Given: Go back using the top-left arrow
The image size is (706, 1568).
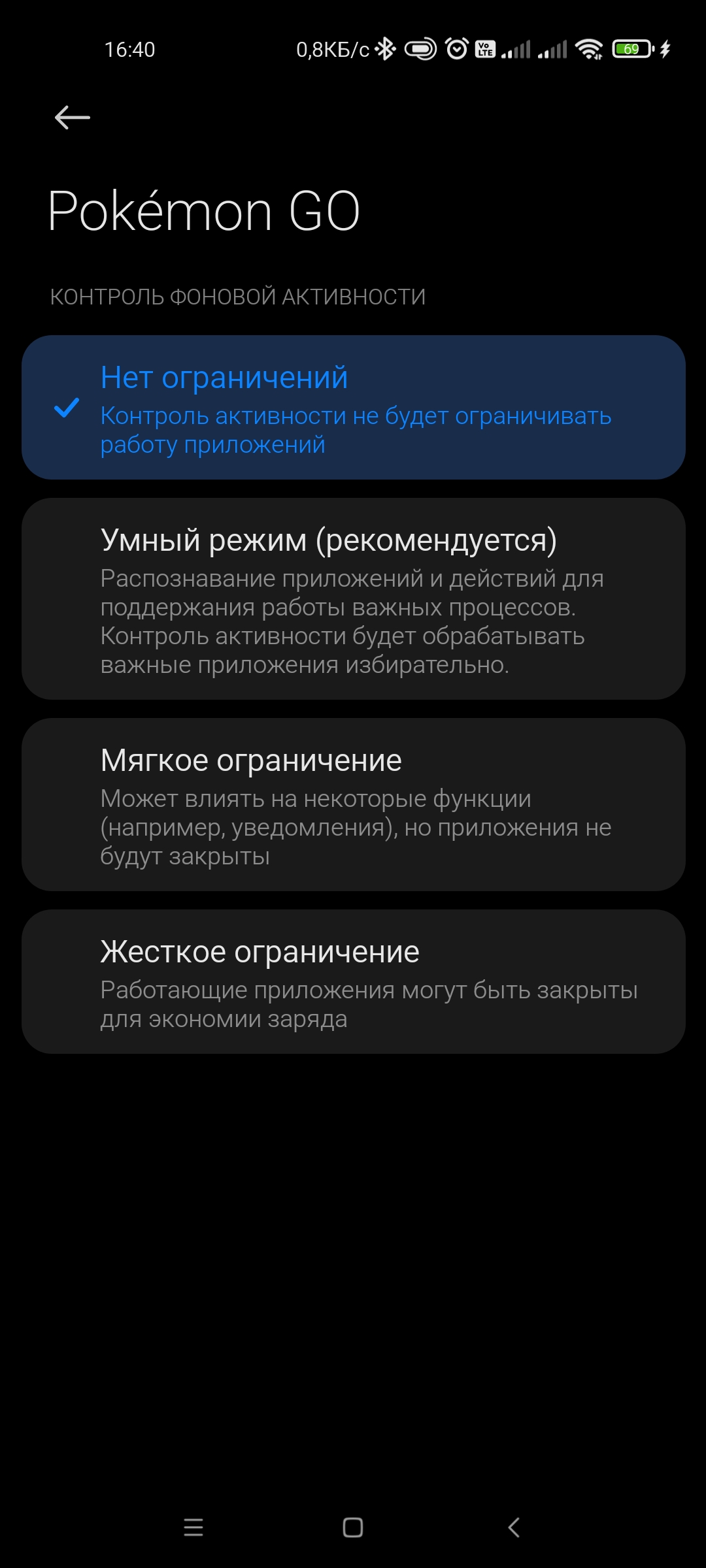Looking at the screenshot, I should (x=72, y=118).
